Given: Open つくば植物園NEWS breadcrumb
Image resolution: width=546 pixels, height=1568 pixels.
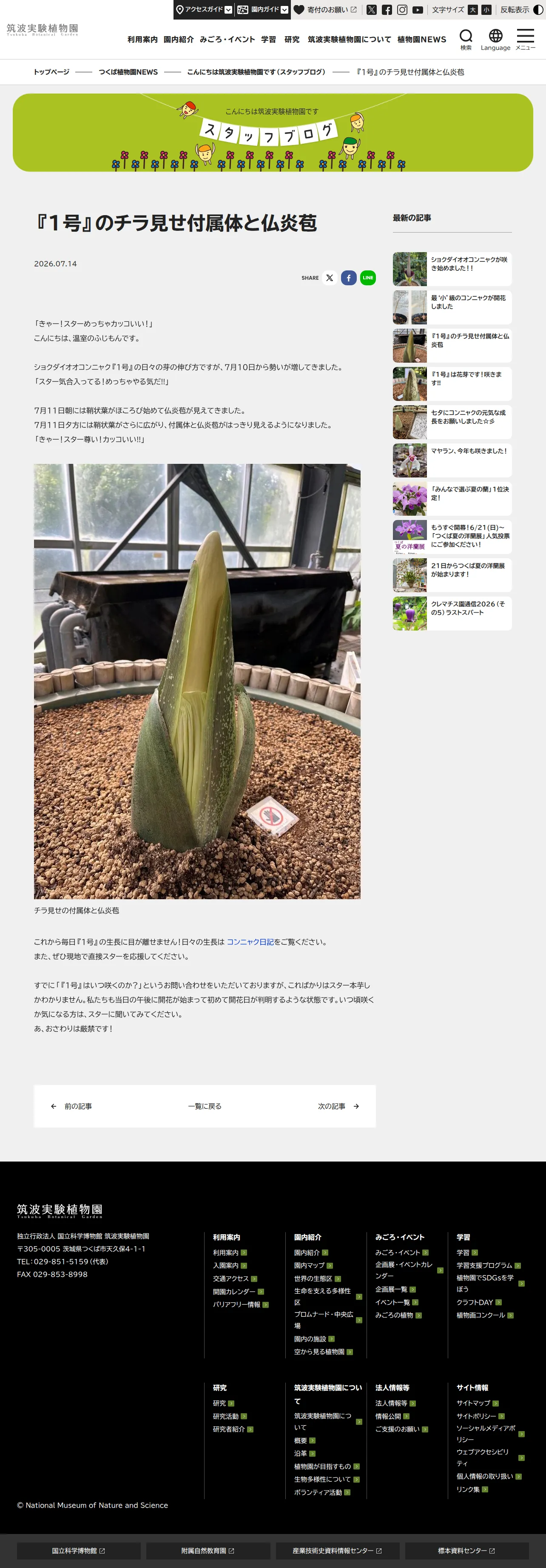Looking at the screenshot, I should pos(128,72).
